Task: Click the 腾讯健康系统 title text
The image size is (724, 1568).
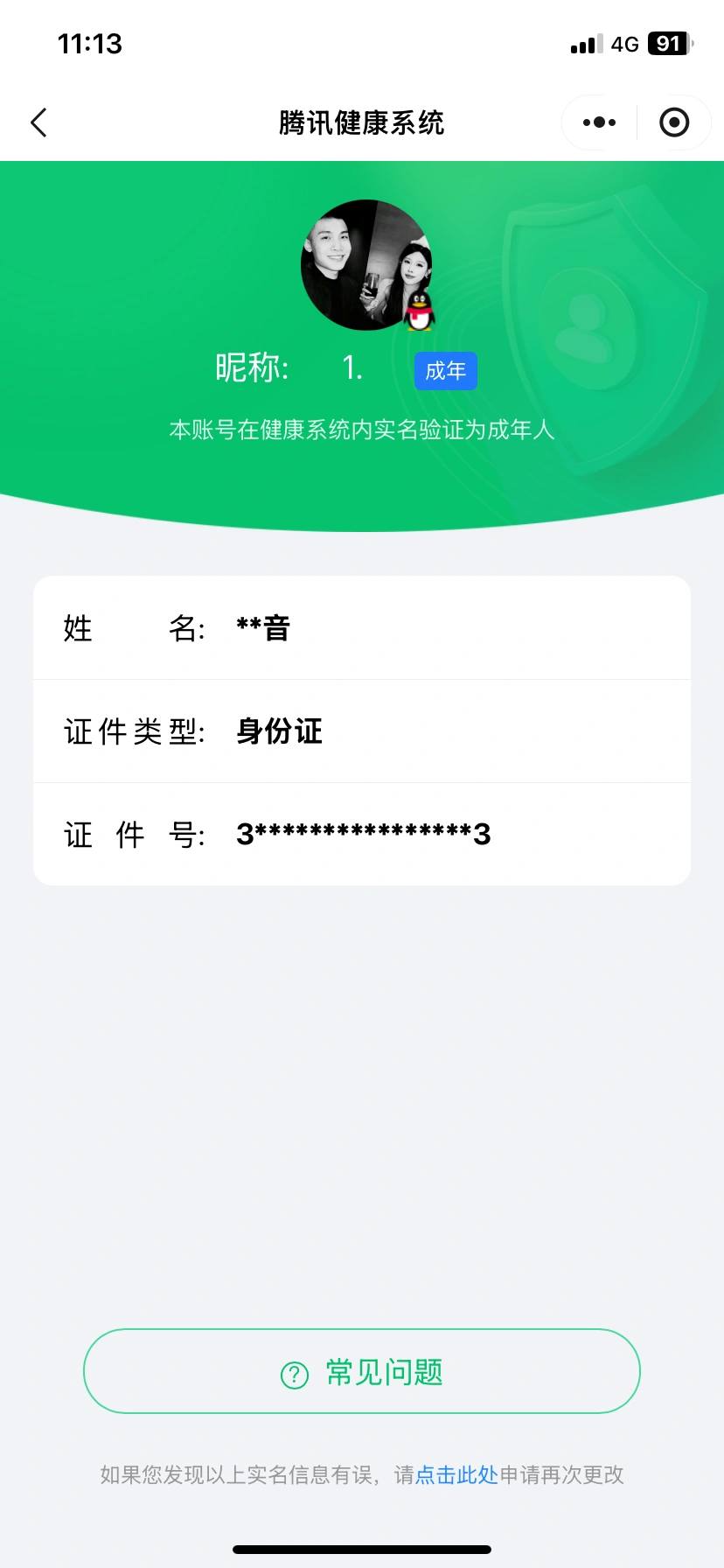Action: (362, 122)
